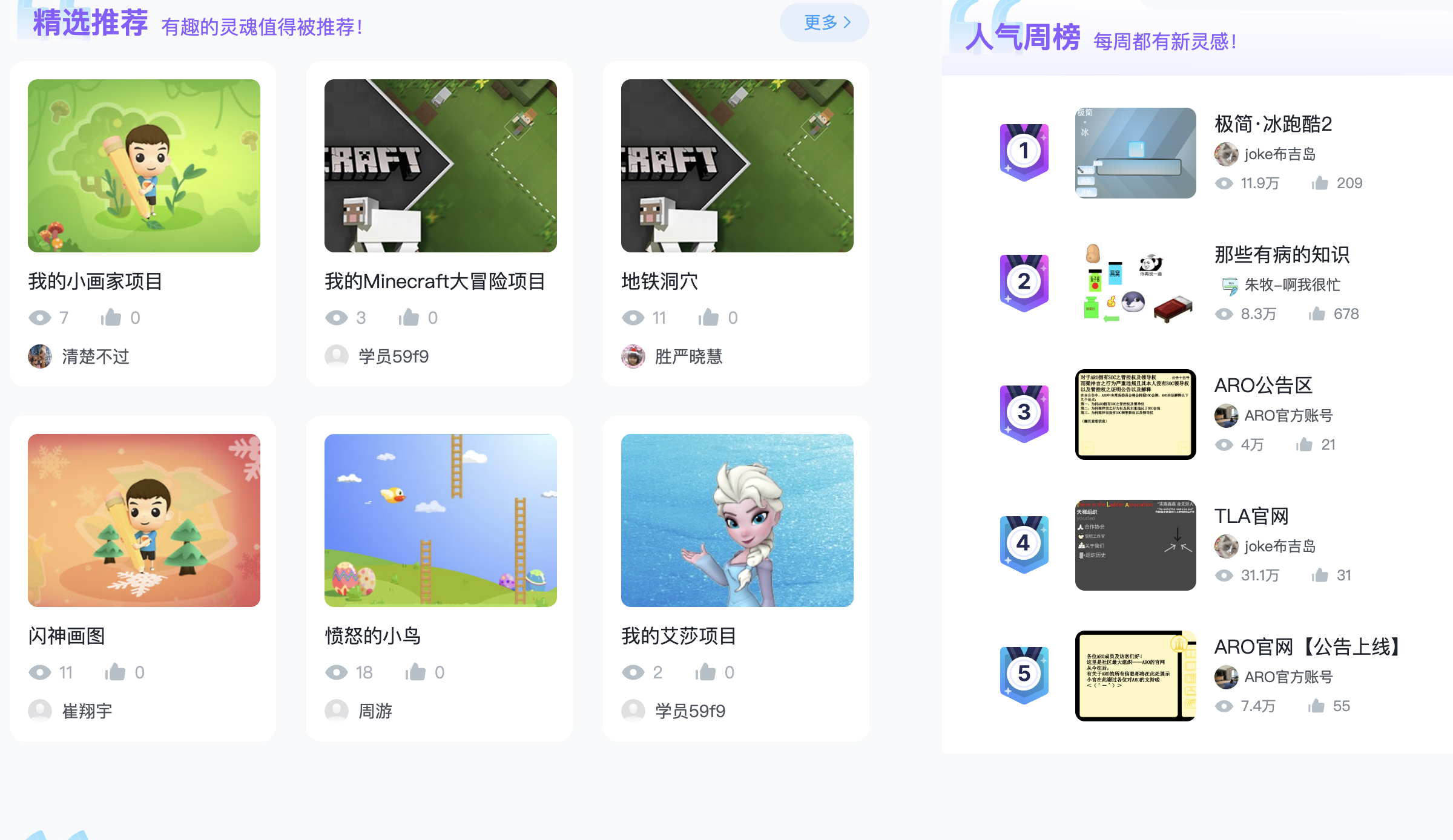
Task: View author 周游's profile
Action: tap(375, 711)
